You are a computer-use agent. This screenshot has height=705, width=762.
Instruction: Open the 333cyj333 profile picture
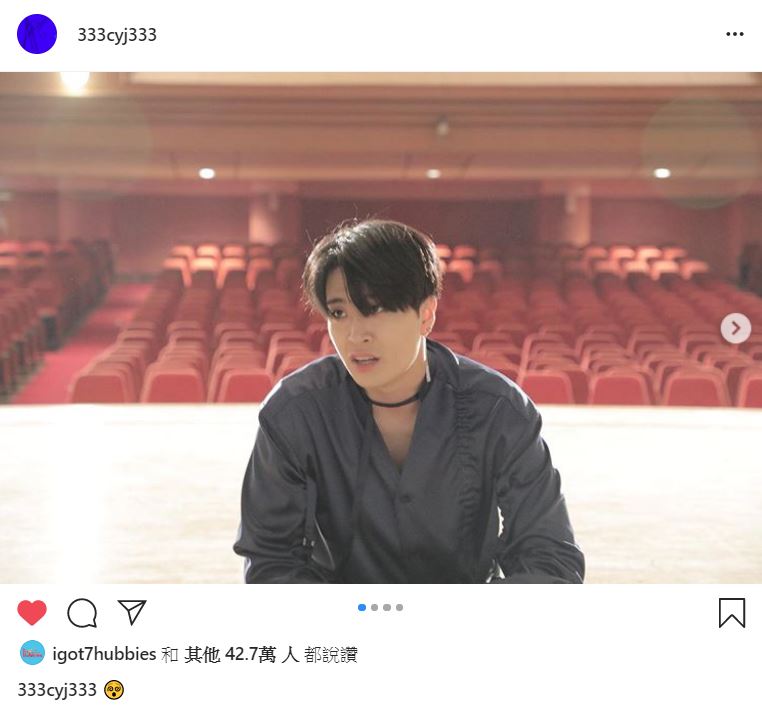[37, 34]
